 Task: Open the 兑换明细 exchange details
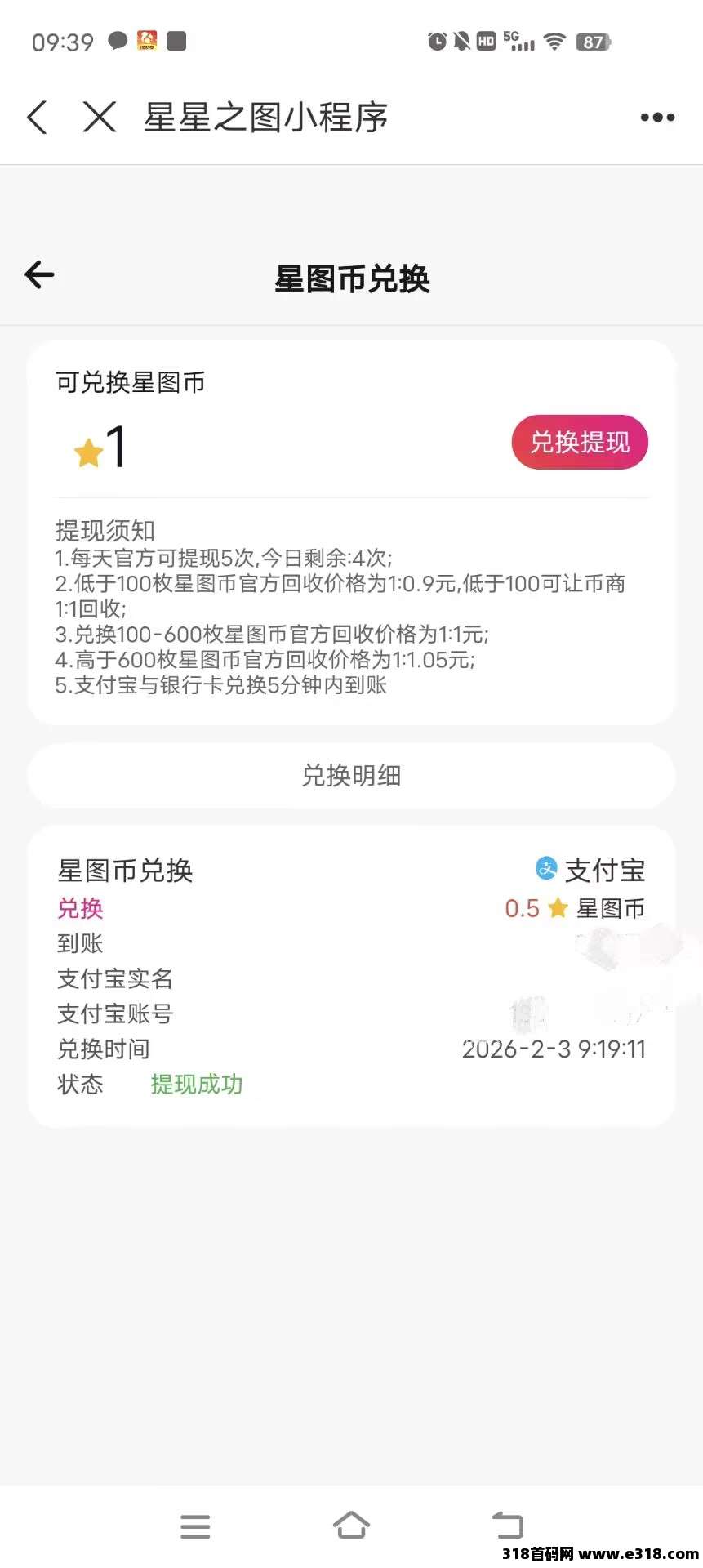351,776
